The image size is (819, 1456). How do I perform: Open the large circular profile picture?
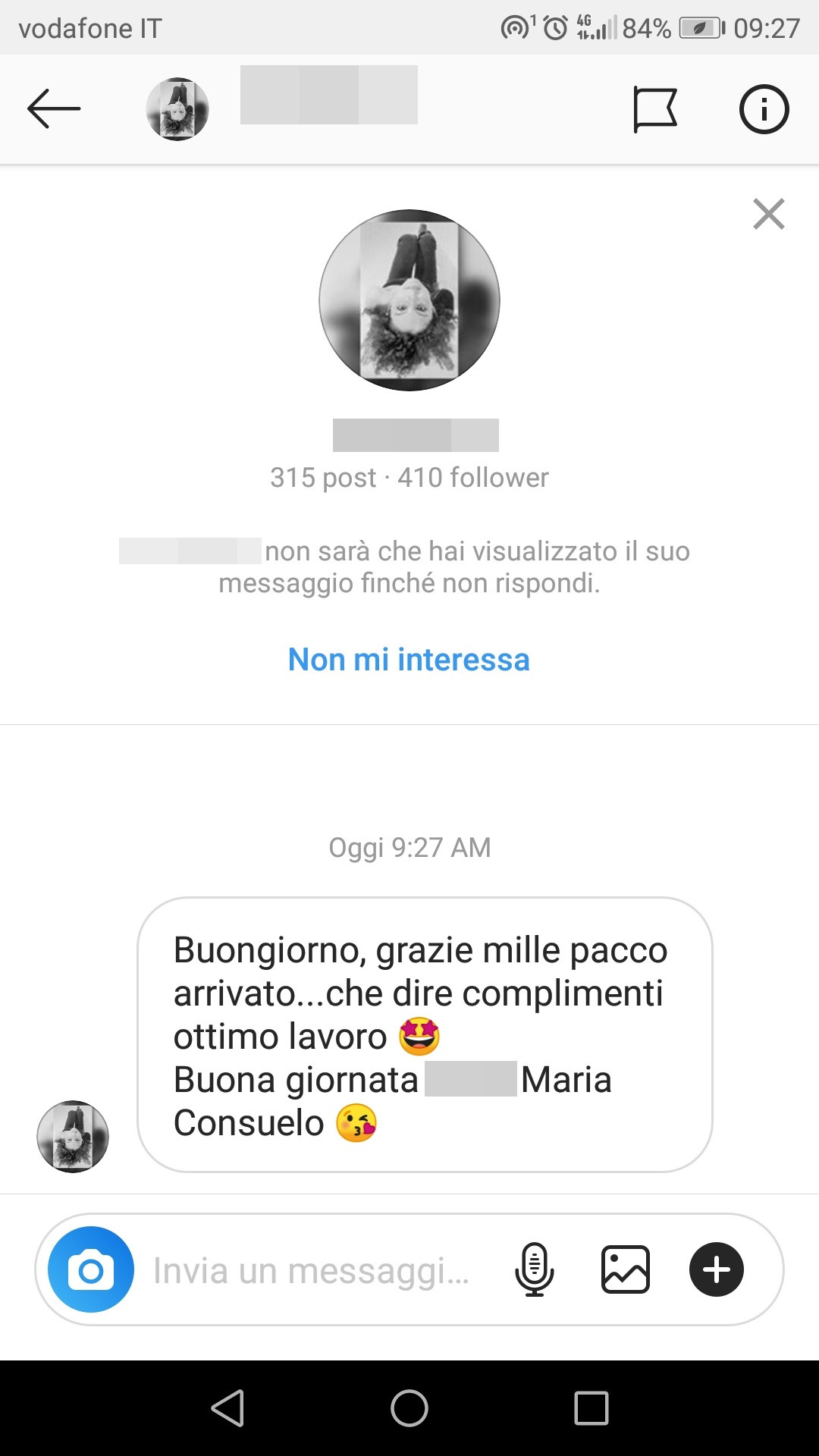[409, 300]
